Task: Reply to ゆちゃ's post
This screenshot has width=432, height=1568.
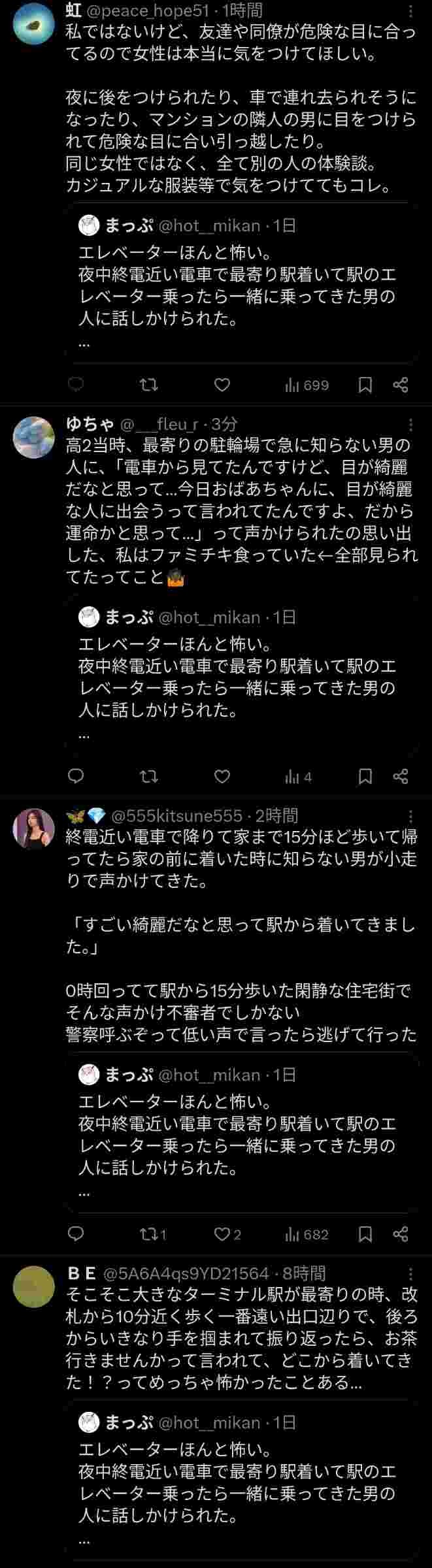Action: (x=76, y=776)
